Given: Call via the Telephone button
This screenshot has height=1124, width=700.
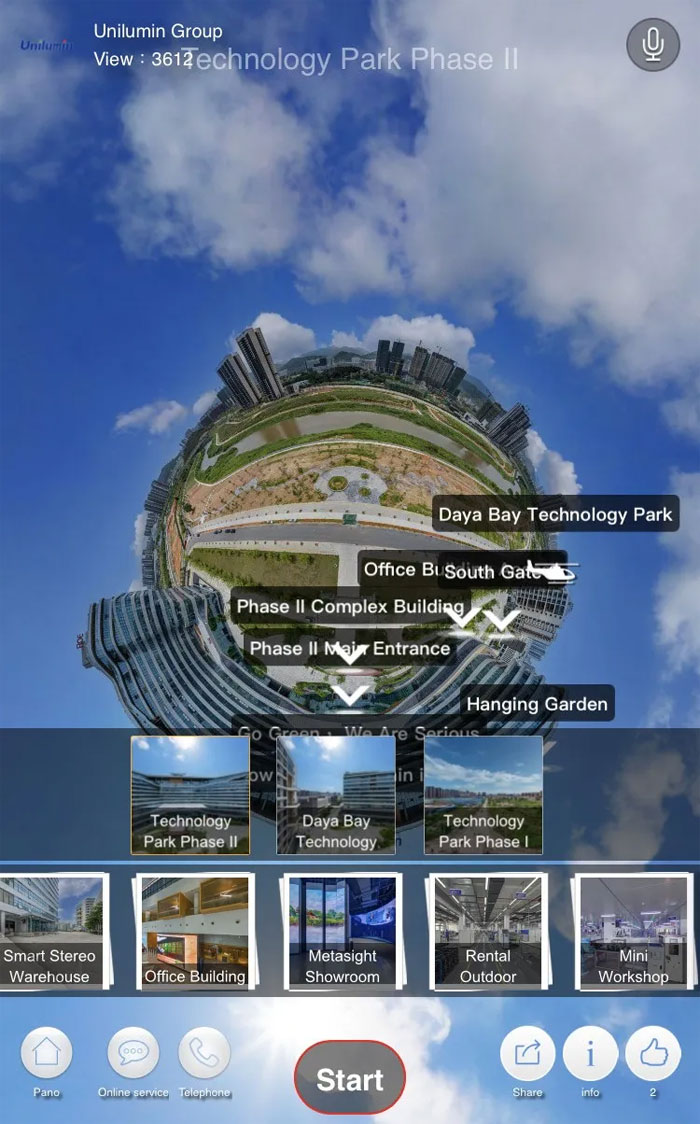Looking at the screenshot, I should coord(204,1054).
